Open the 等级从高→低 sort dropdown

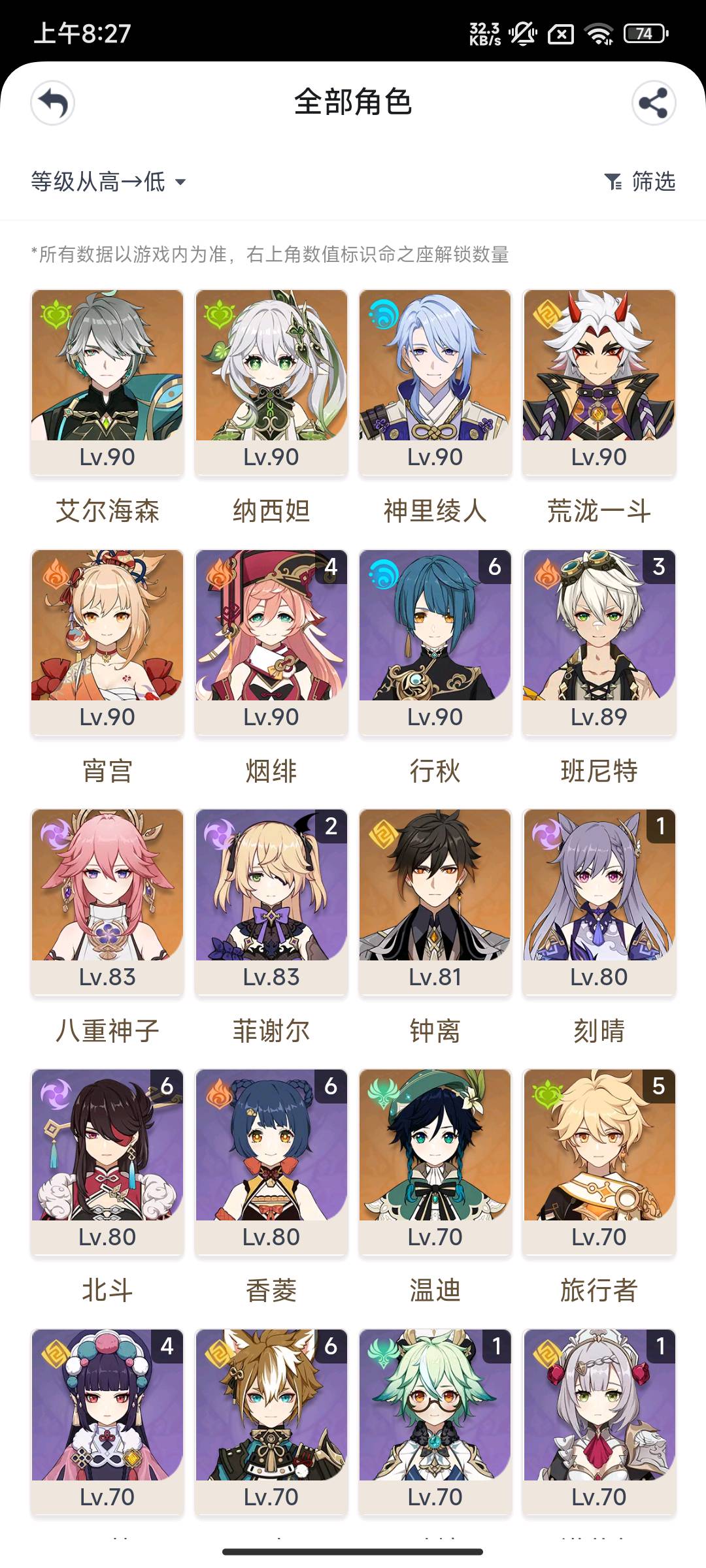tap(109, 182)
